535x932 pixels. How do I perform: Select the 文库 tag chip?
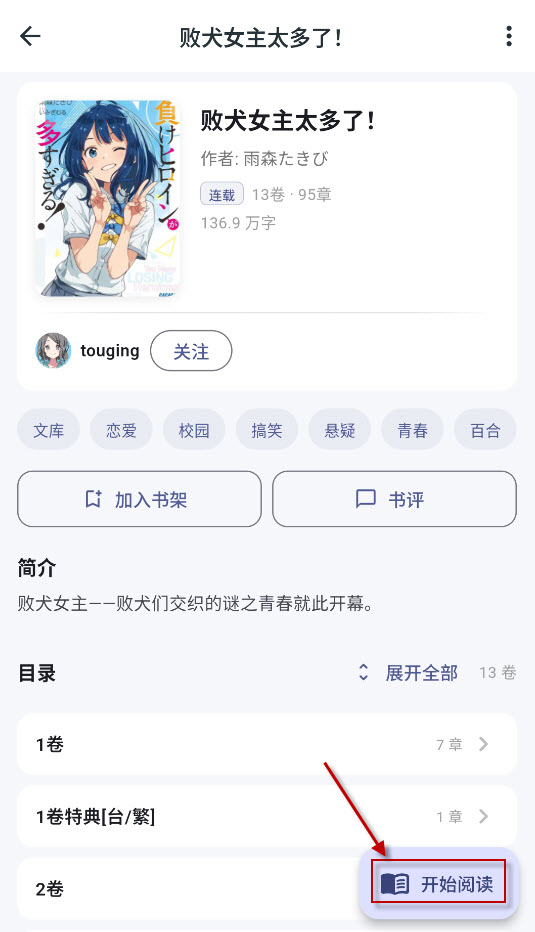[x=49, y=430]
